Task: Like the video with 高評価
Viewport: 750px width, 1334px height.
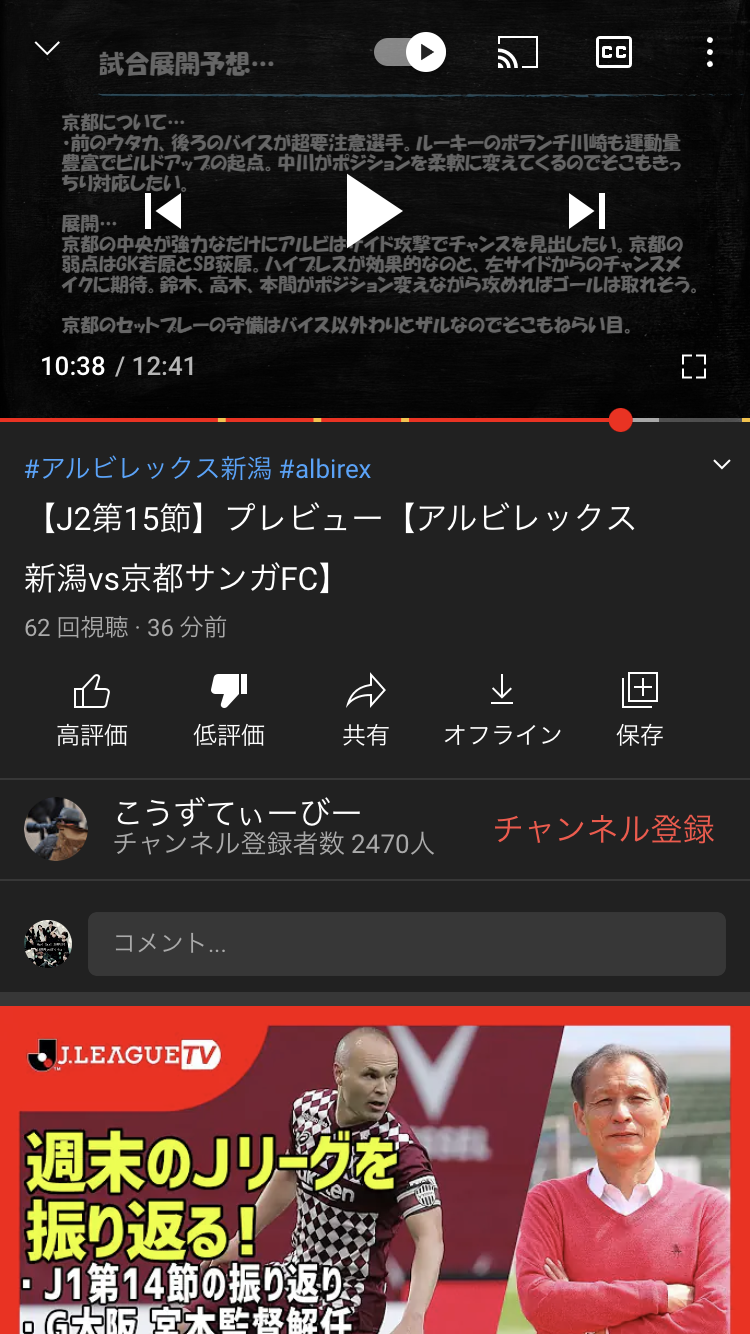Action: [x=92, y=709]
